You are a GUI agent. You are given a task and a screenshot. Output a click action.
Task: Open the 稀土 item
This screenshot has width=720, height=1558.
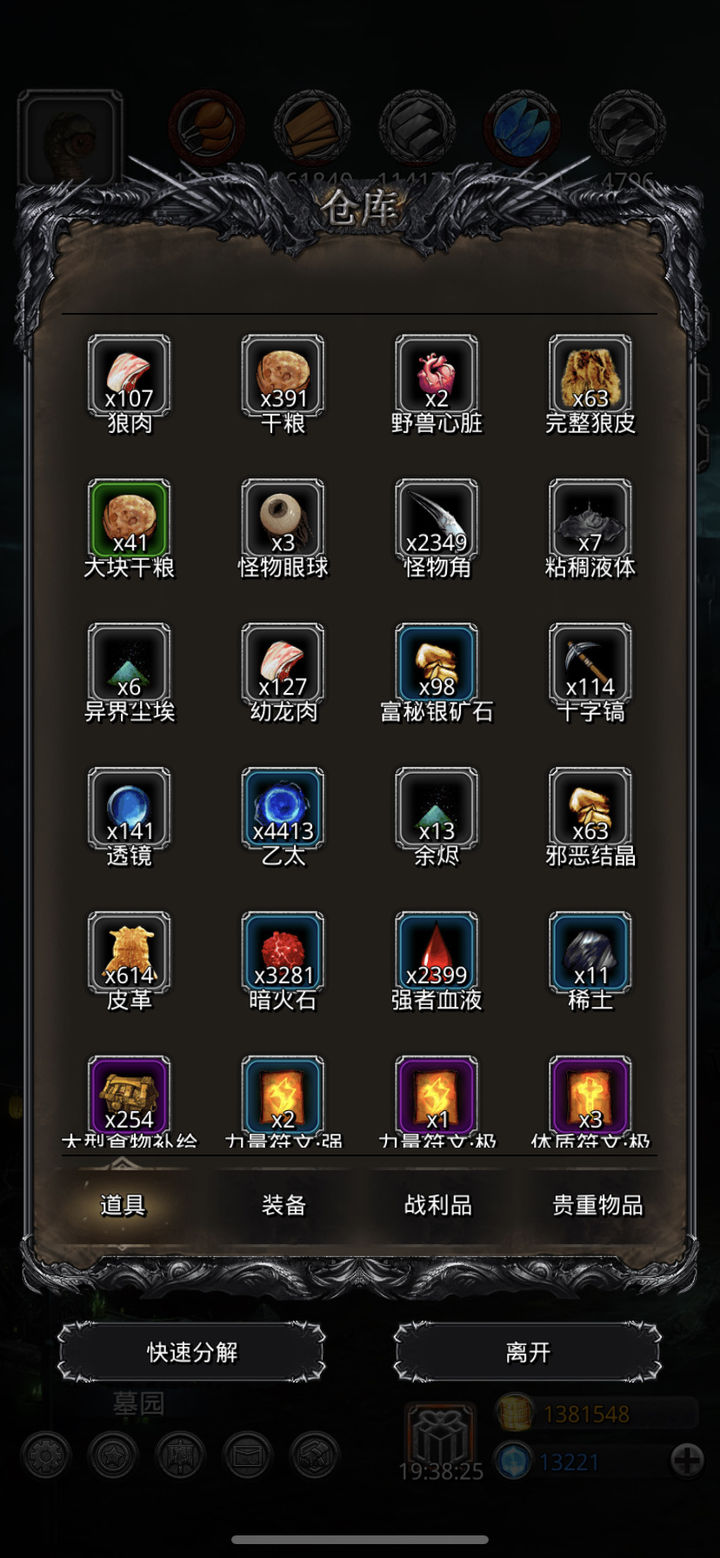pos(590,953)
